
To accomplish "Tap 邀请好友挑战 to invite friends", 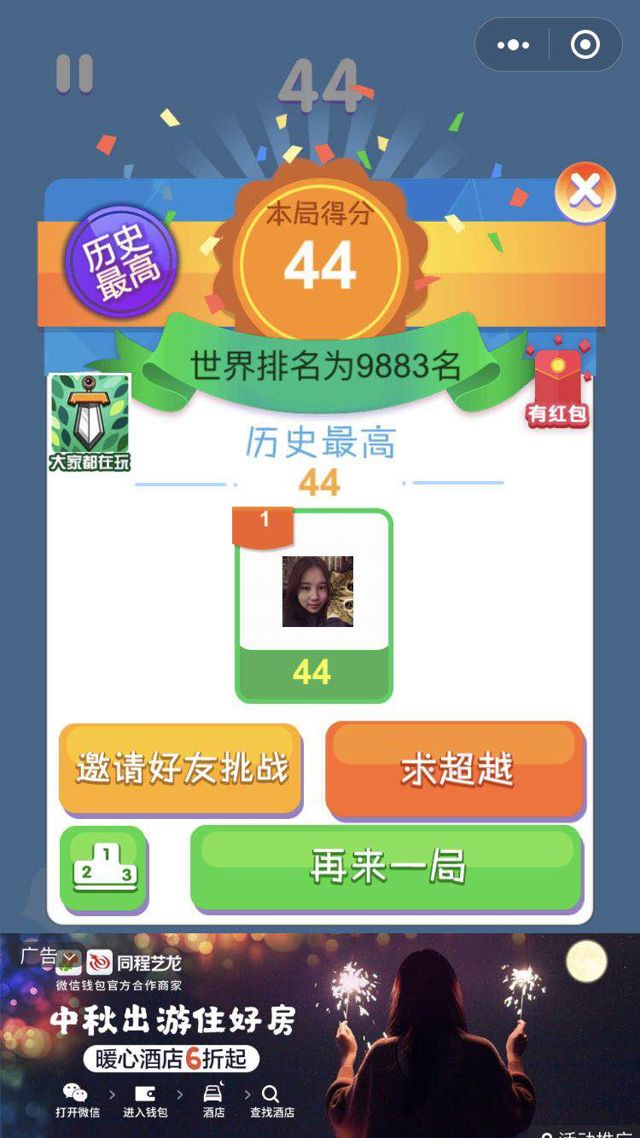I will 181,768.
